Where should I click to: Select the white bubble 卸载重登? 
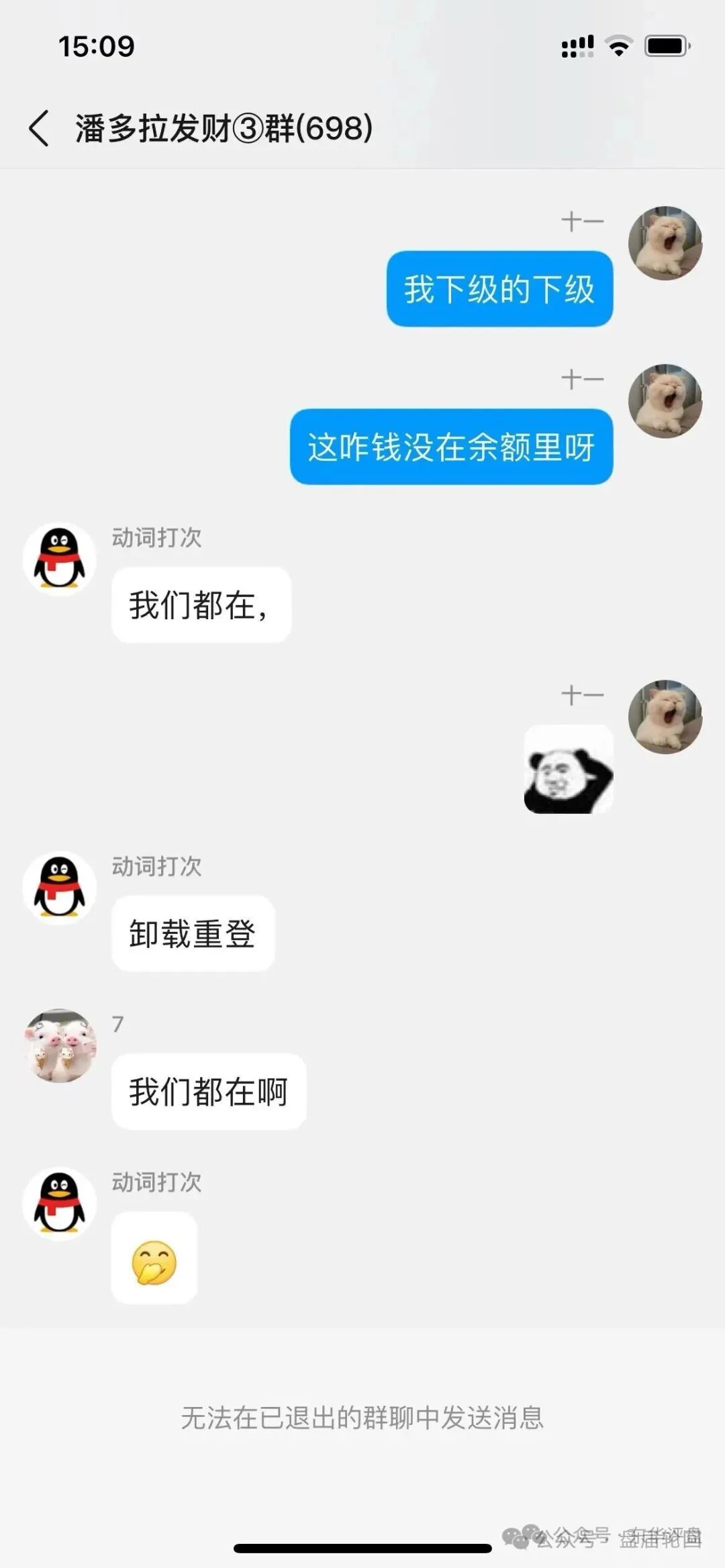tap(191, 931)
